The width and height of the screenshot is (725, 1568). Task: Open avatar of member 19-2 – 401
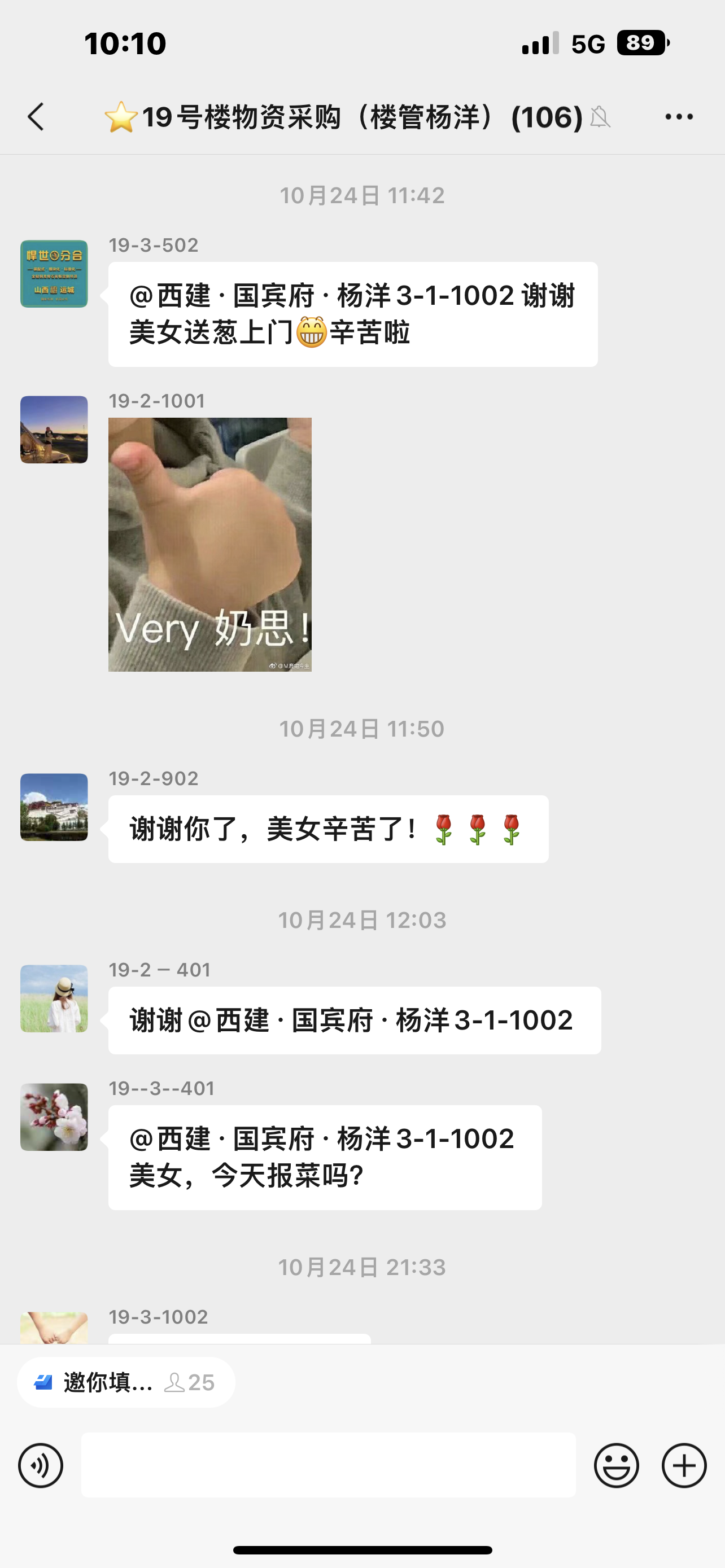click(54, 998)
